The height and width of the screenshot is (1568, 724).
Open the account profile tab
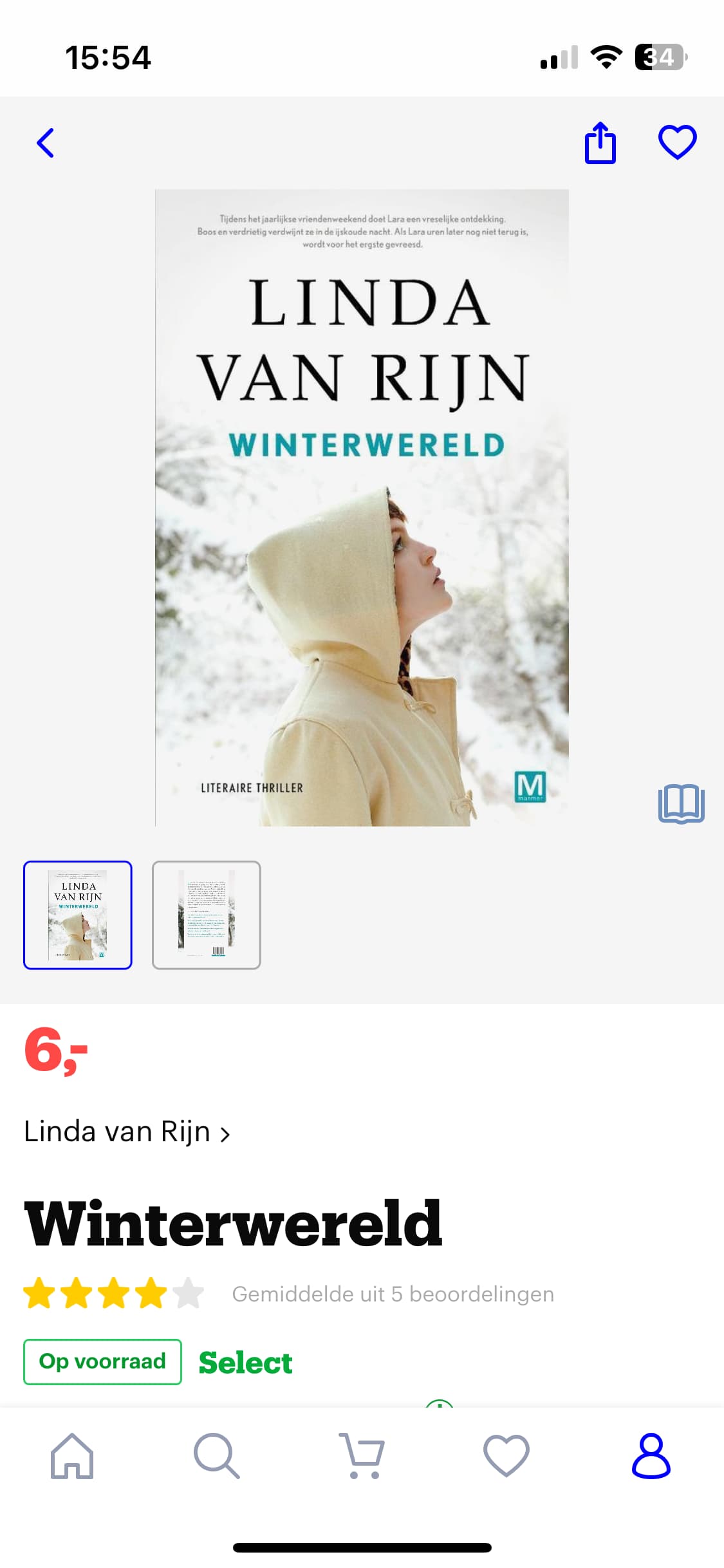(x=651, y=1456)
